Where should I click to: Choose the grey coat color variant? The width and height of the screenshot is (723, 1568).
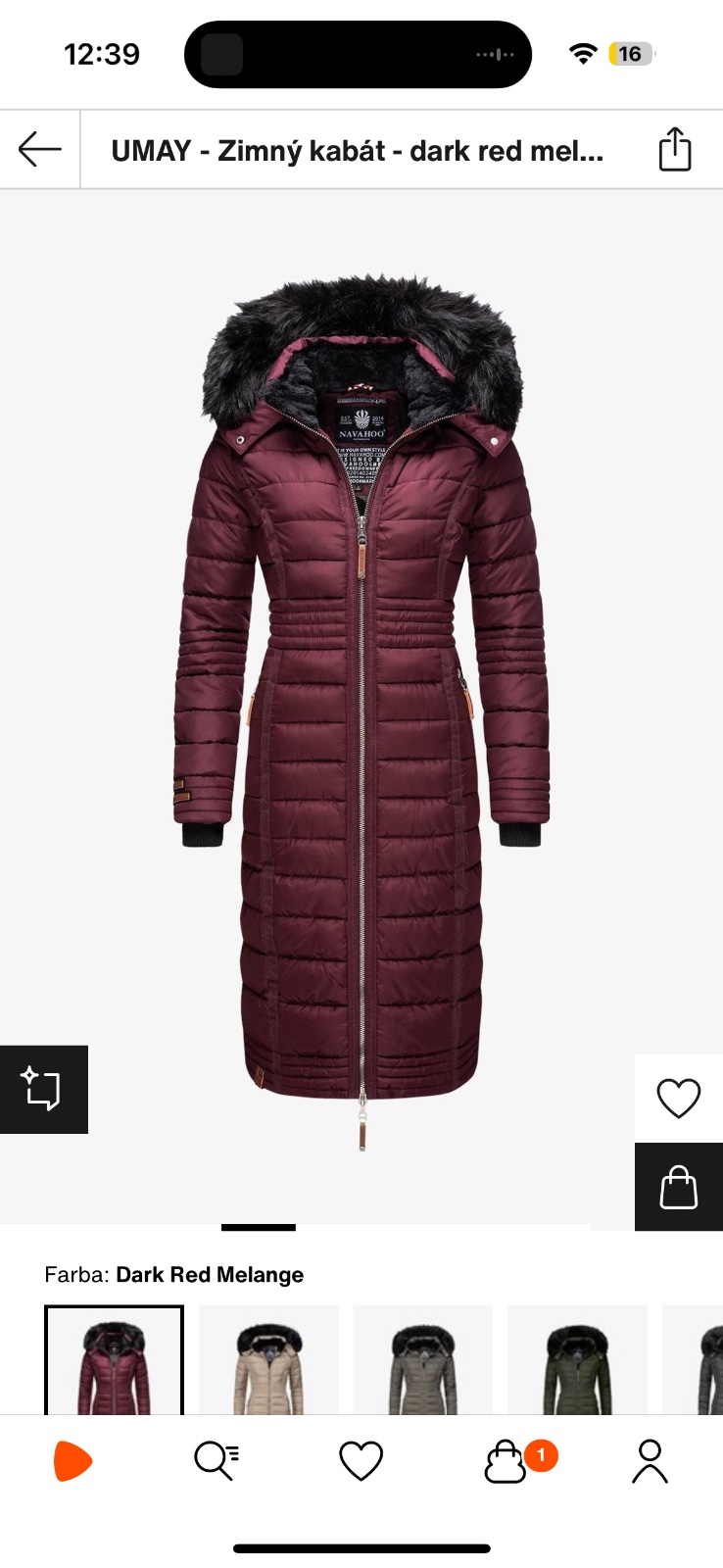422,1360
